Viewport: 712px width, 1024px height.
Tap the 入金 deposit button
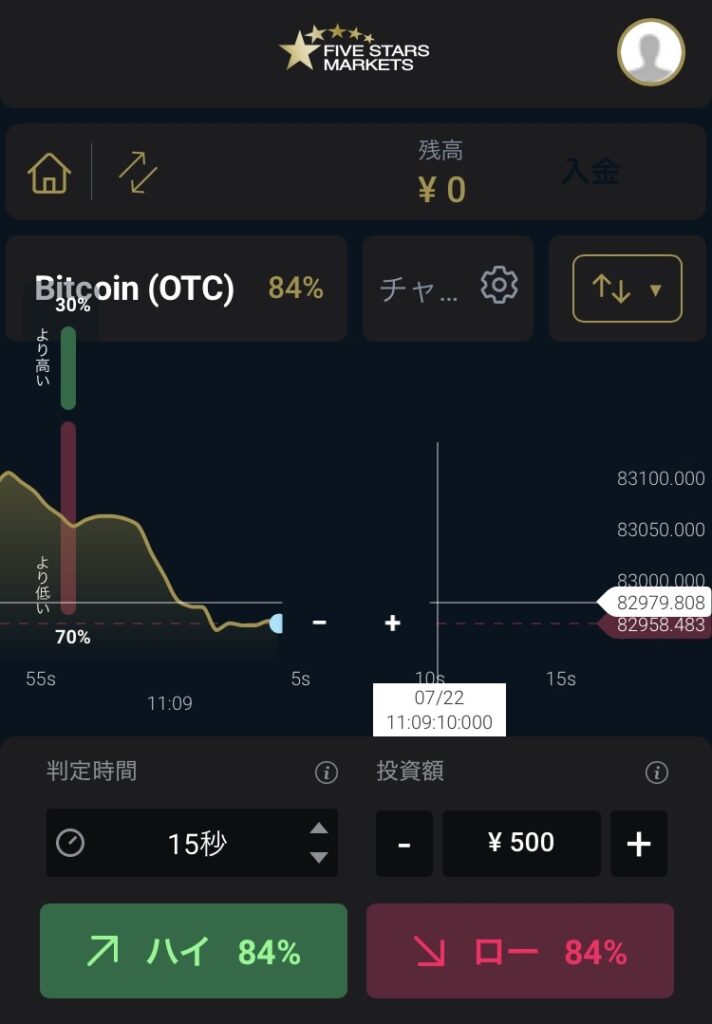point(591,172)
